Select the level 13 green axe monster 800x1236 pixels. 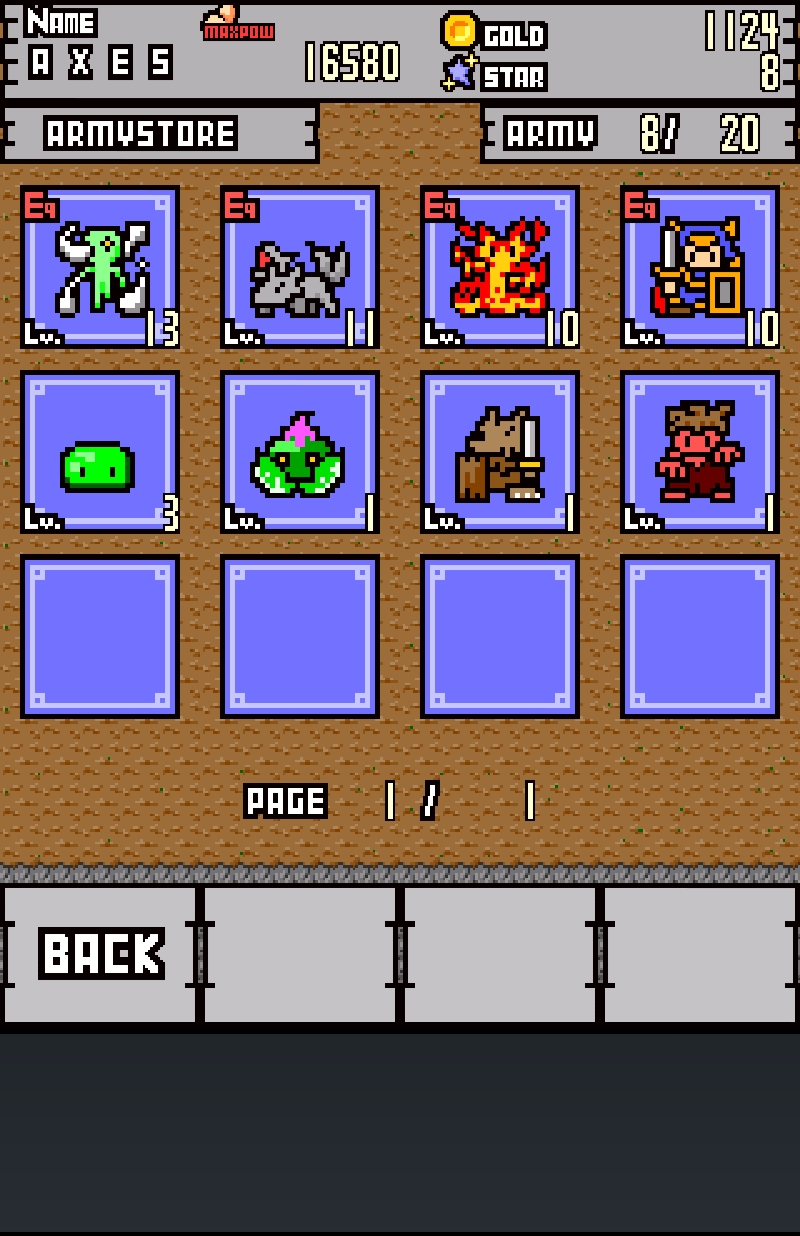(100, 267)
